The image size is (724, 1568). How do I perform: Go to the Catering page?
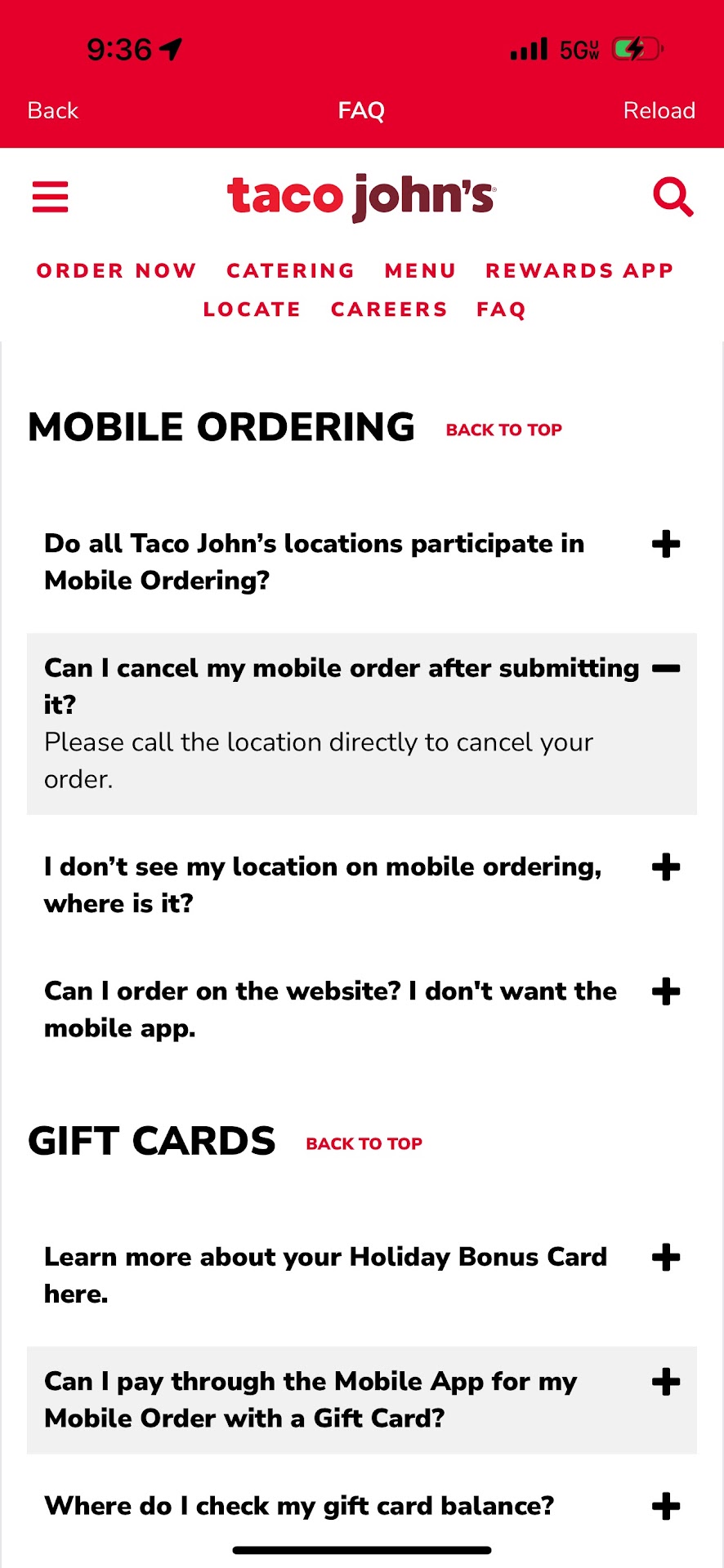[x=291, y=270]
